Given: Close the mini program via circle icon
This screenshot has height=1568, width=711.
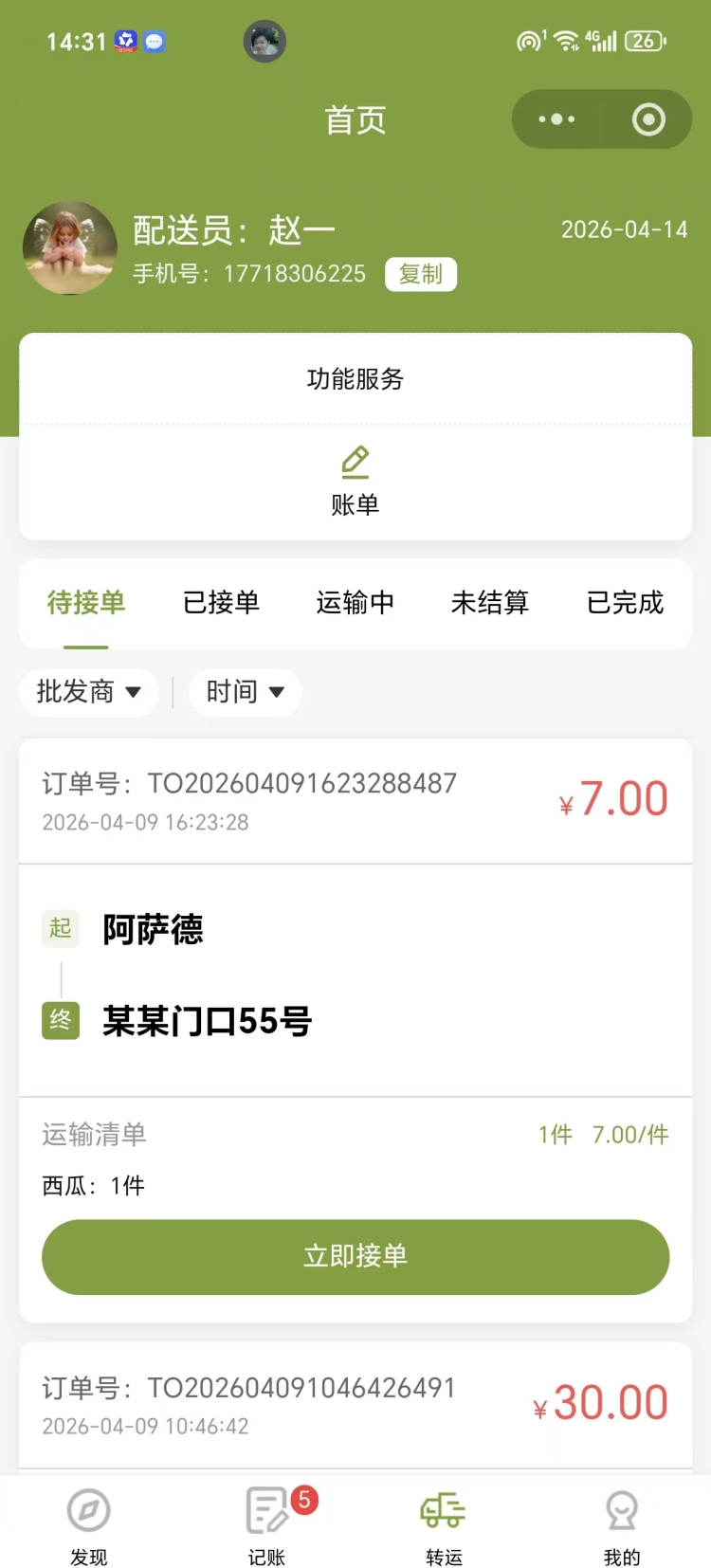Looking at the screenshot, I should (x=648, y=119).
